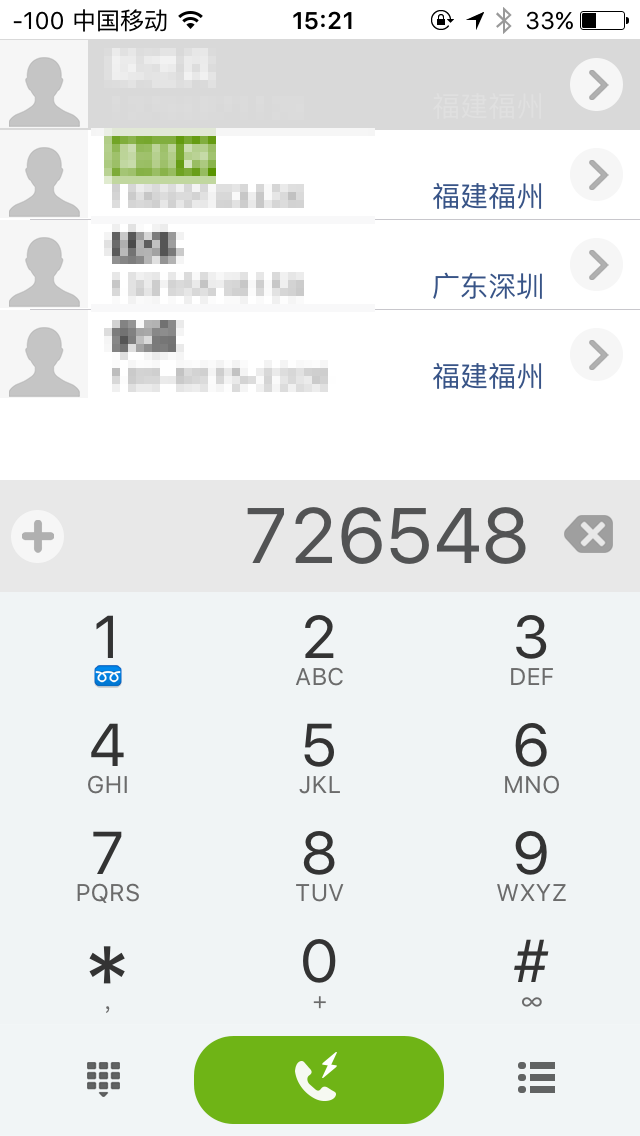Tap the green call button

coord(319,1079)
